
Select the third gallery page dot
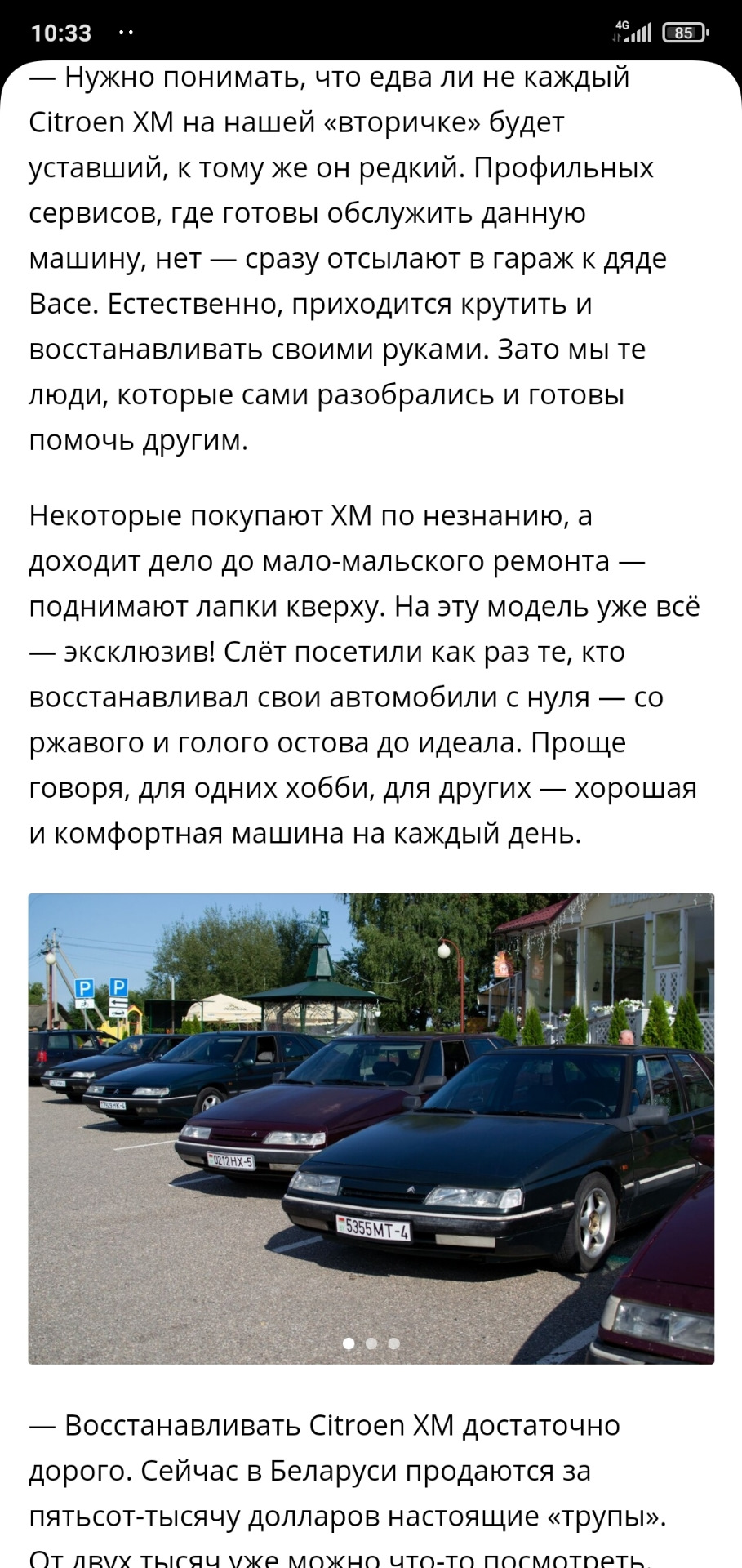pyautogui.click(x=393, y=1343)
